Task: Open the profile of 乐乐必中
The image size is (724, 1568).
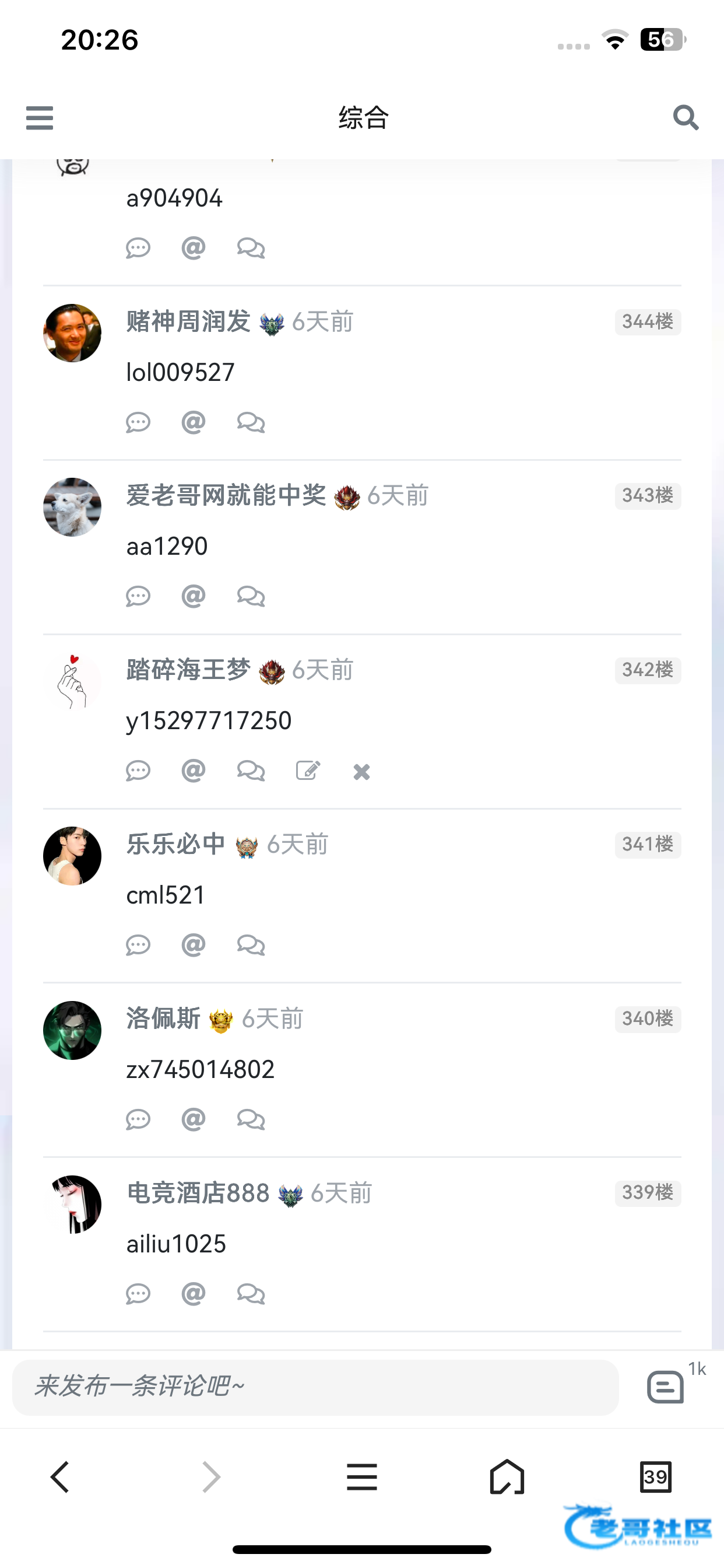Action: [x=72, y=856]
